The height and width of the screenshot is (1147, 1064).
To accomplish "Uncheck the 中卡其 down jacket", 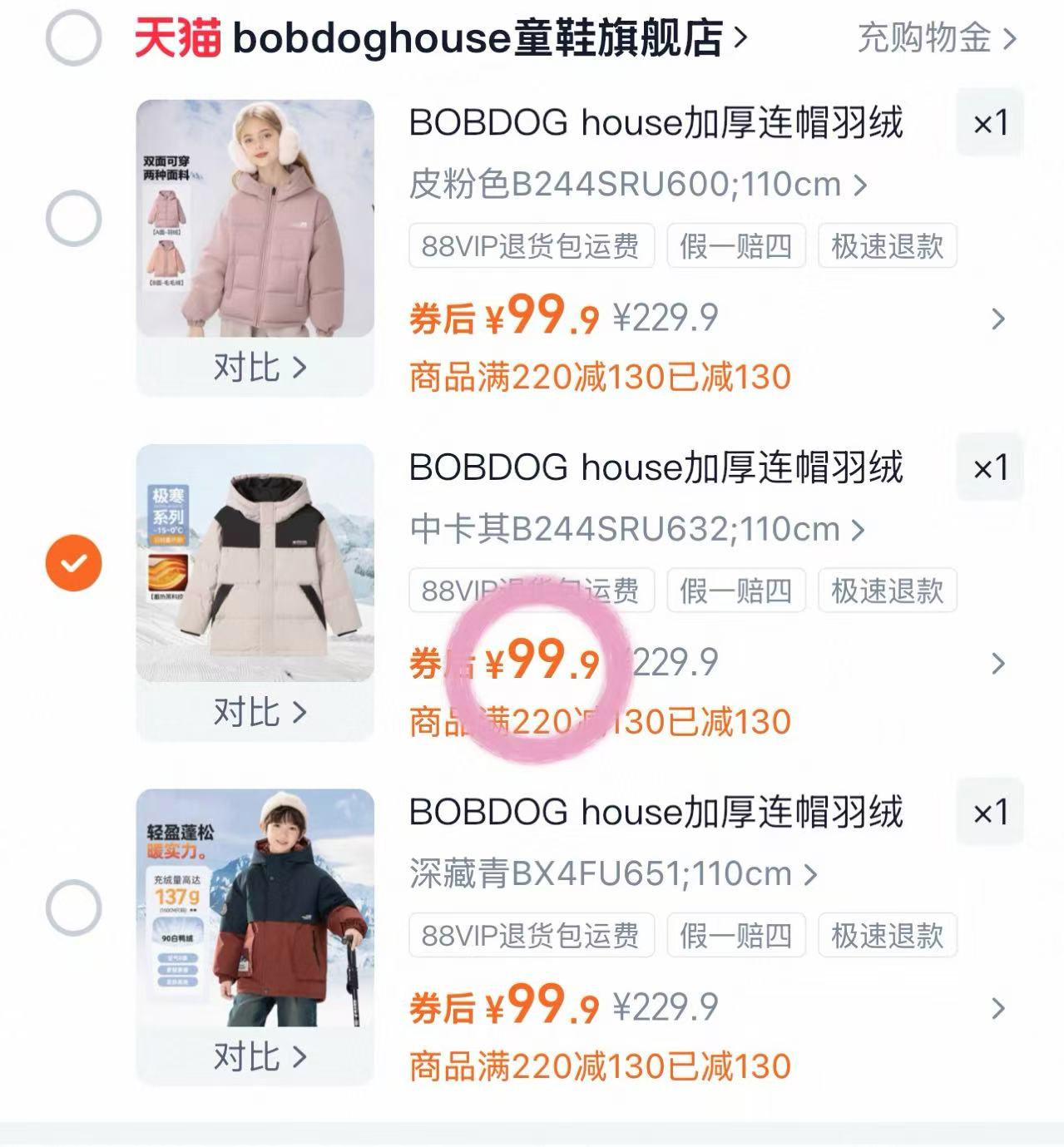I will [73, 563].
